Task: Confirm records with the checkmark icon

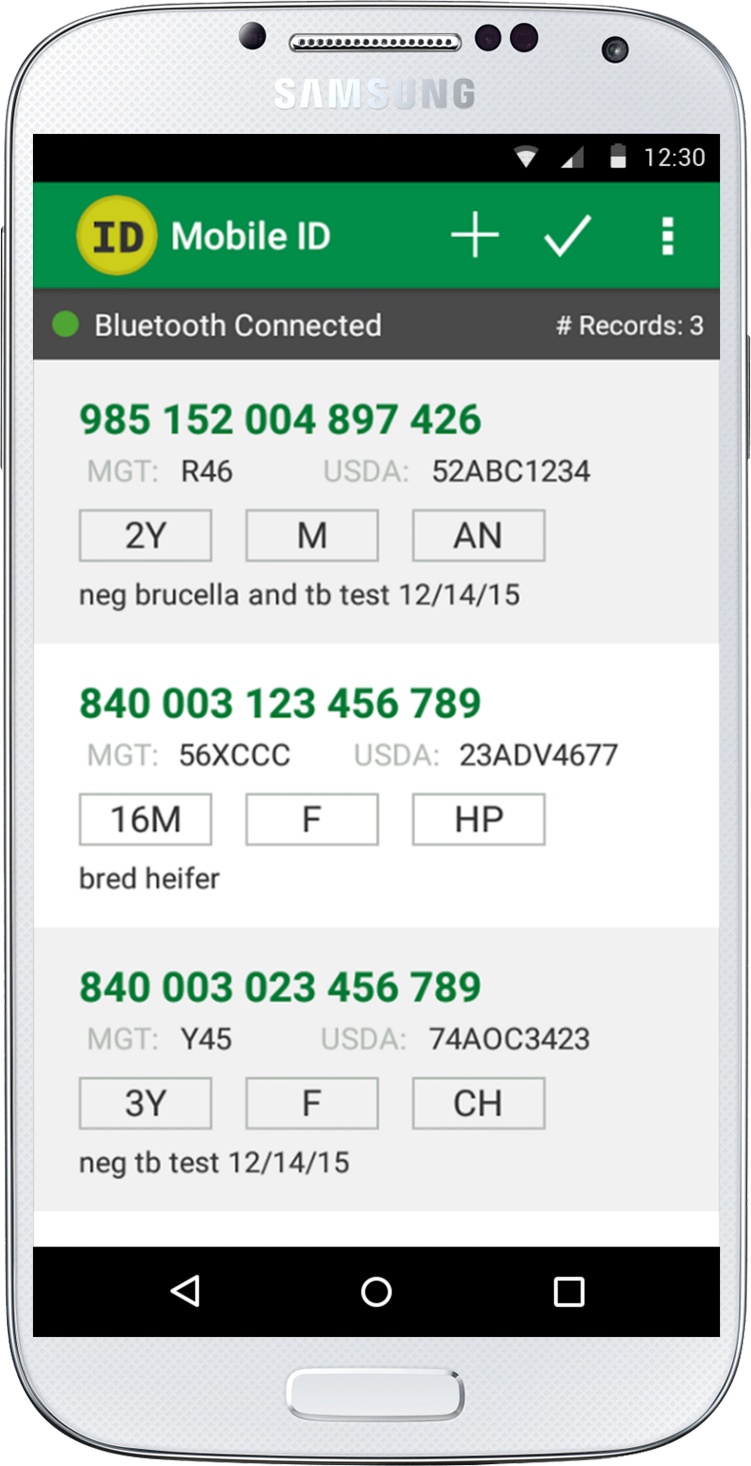Action: coord(567,236)
